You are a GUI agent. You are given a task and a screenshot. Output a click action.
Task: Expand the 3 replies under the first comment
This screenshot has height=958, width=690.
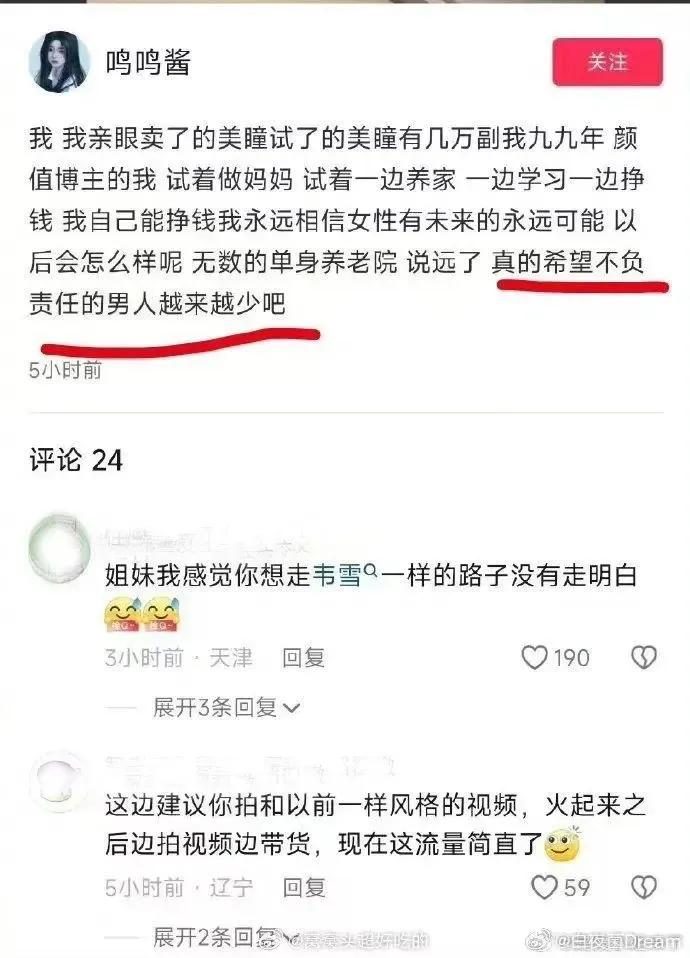click(225, 707)
